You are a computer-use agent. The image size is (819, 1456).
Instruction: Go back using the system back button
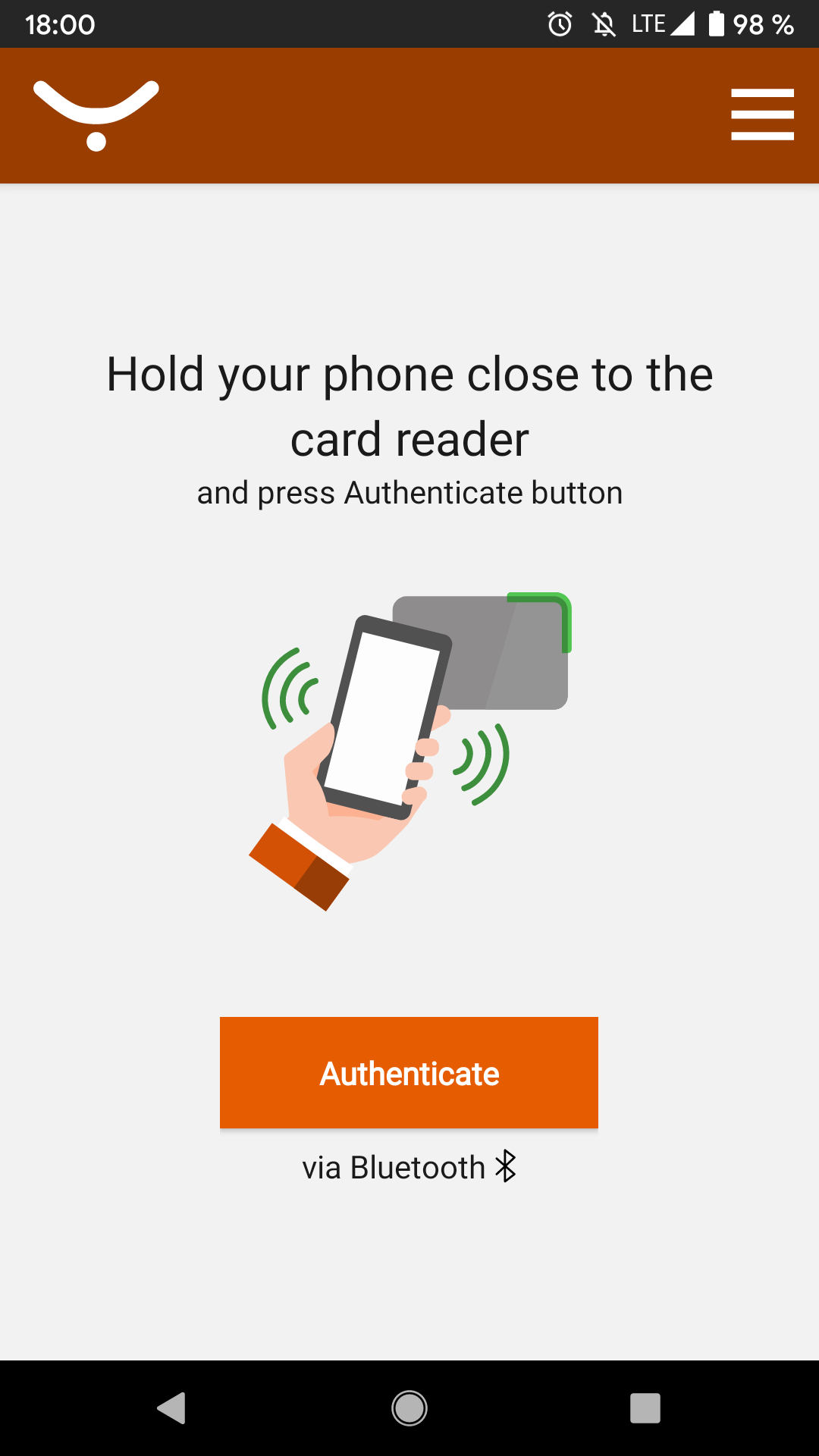tap(172, 1408)
